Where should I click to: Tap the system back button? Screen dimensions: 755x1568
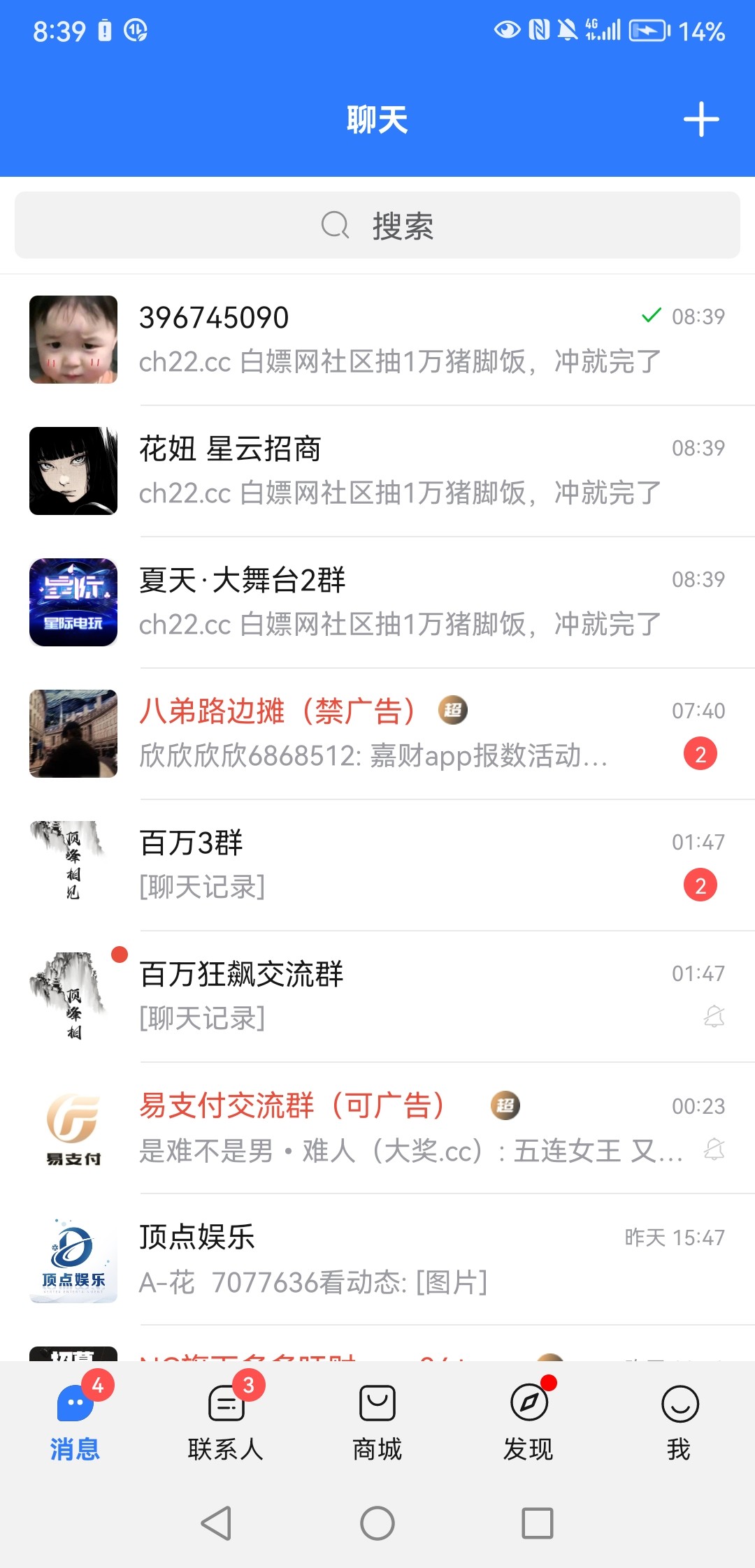click(216, 1523)
